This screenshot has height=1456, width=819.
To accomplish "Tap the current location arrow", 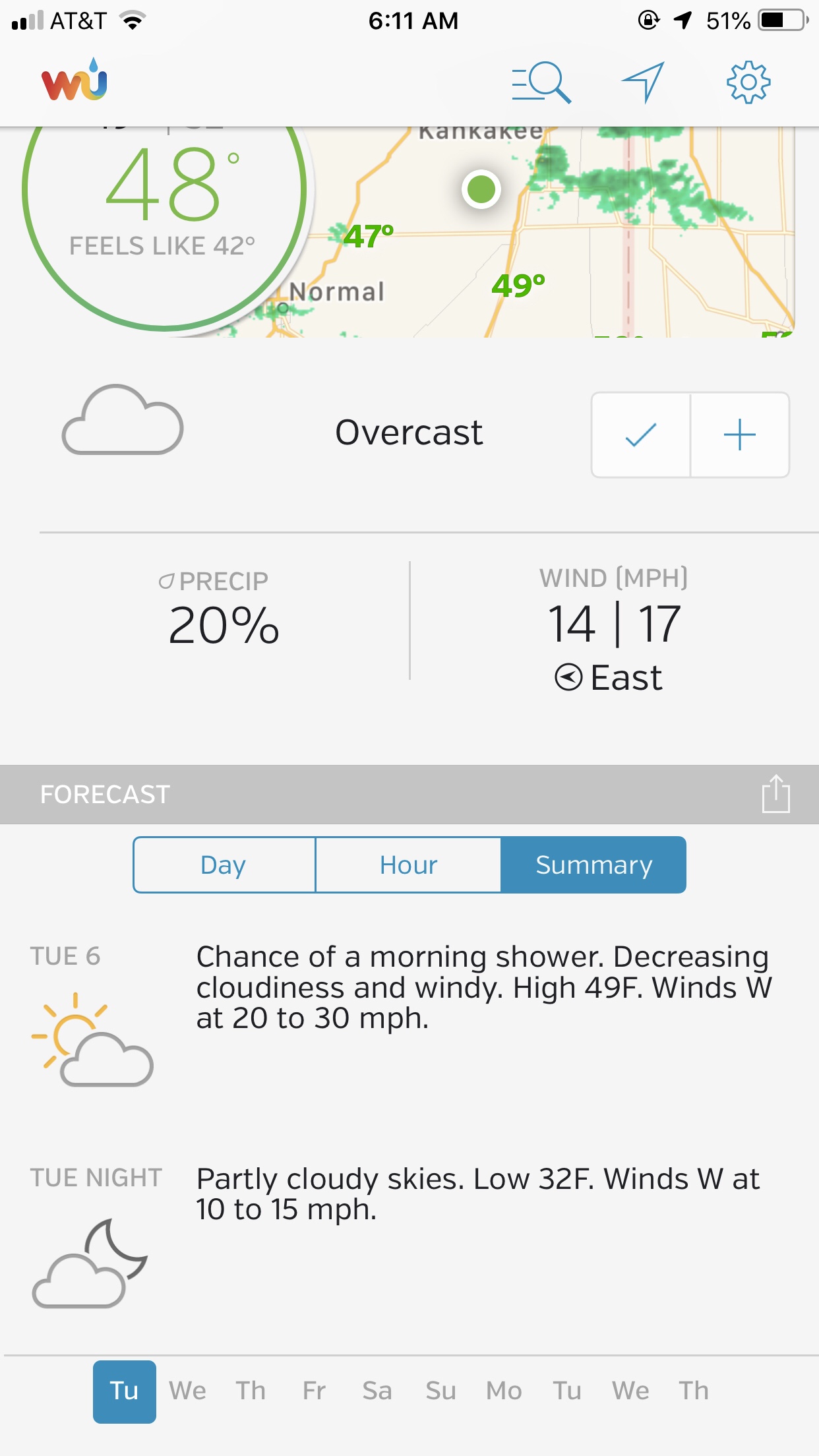I will [x=643, y=82].
